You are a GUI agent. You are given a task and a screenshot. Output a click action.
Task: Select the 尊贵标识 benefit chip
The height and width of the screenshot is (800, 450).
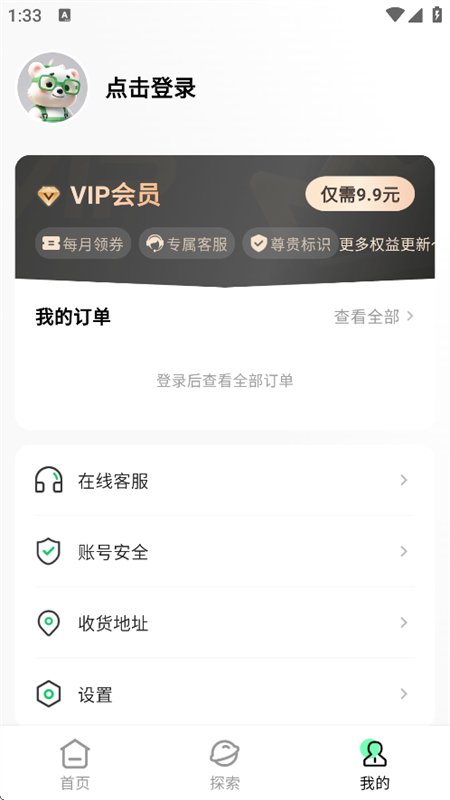tap(290, 244)
